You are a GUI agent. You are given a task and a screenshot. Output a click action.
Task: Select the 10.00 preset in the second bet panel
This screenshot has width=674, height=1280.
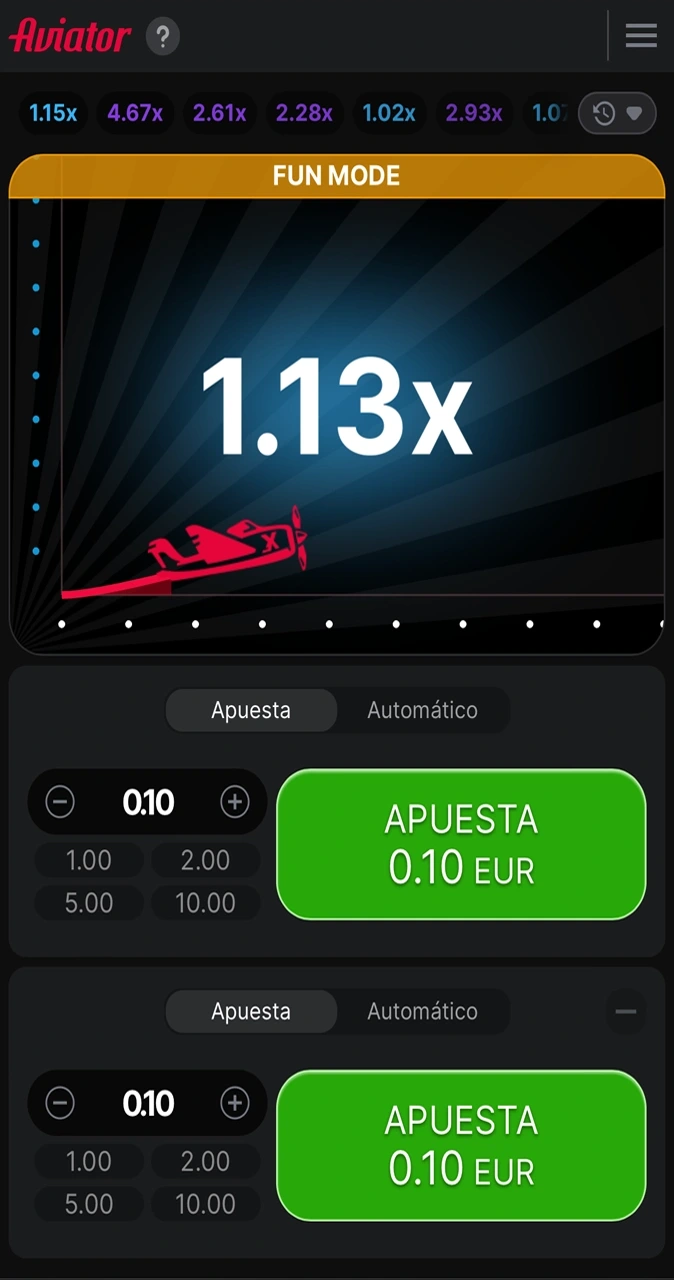tap(205, 1204)
